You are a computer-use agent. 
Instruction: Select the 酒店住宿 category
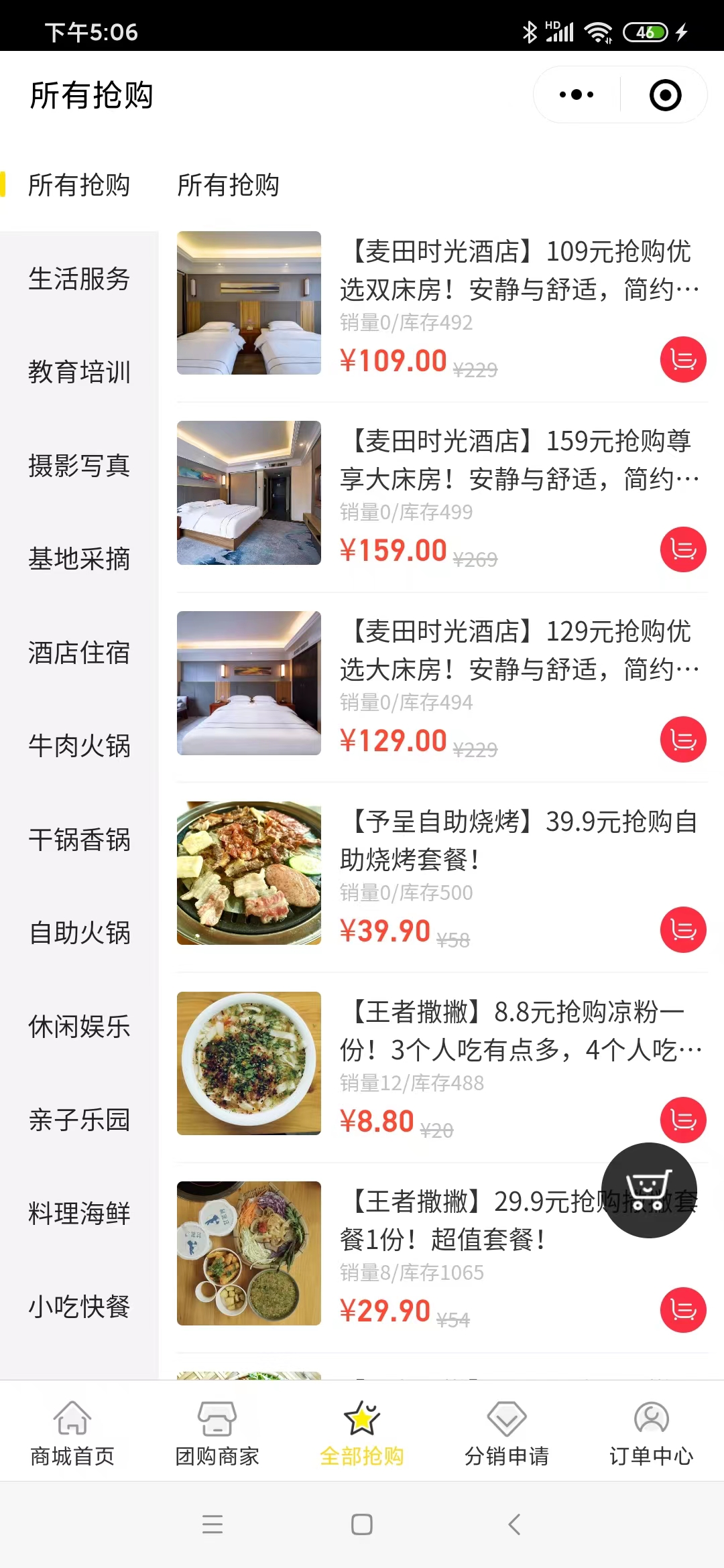[79, 653]
